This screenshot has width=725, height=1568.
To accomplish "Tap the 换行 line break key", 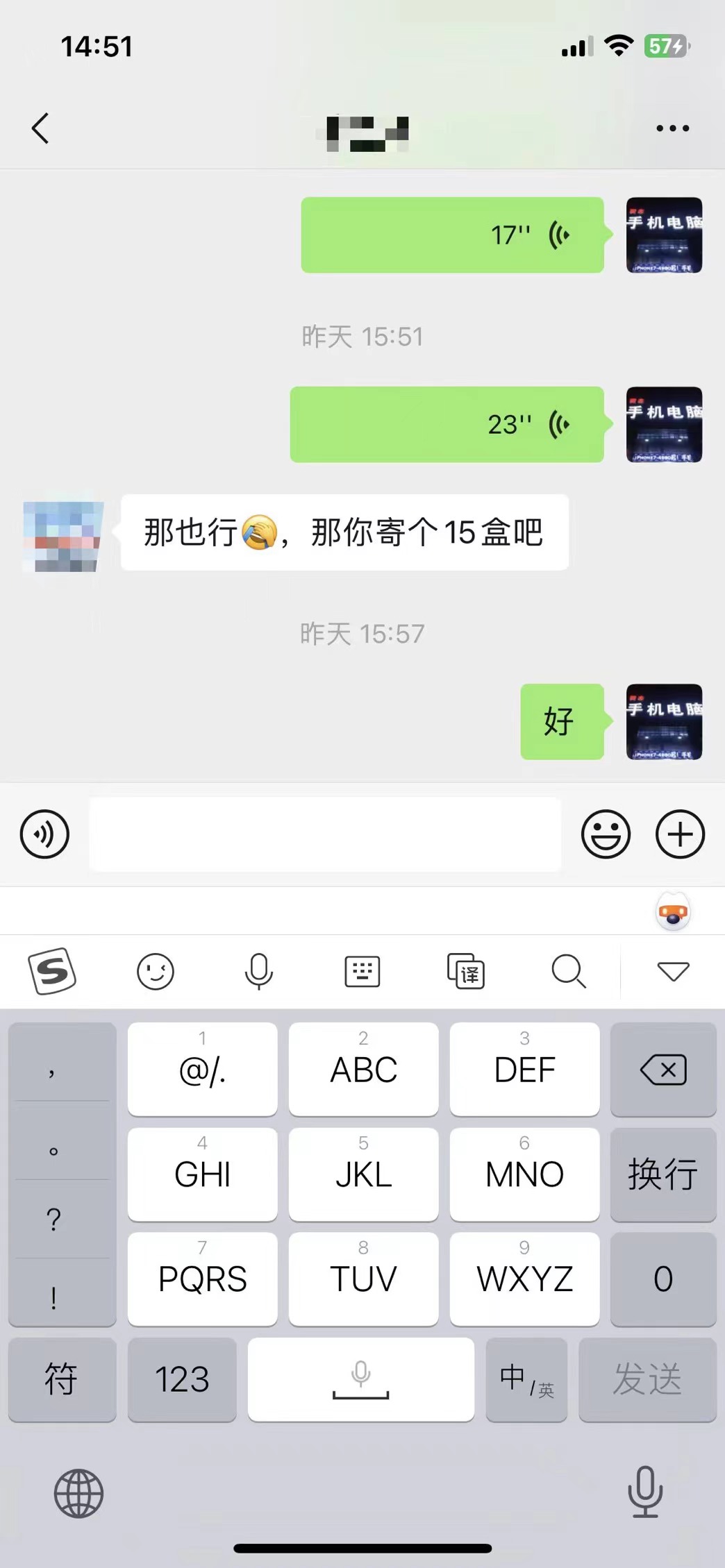I will coord(663,1174).
